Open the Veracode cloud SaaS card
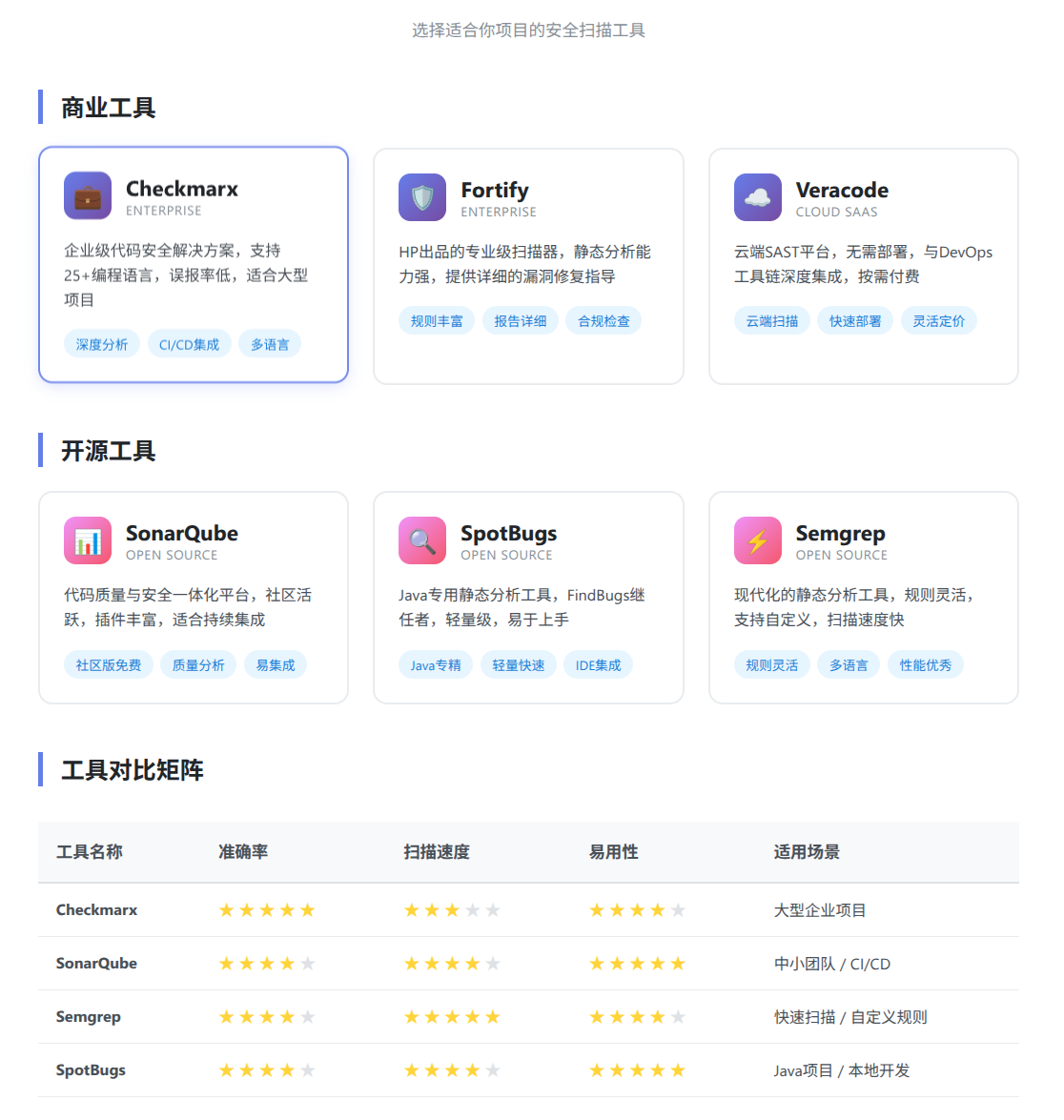The image size is (1064, 1120). 863,266
